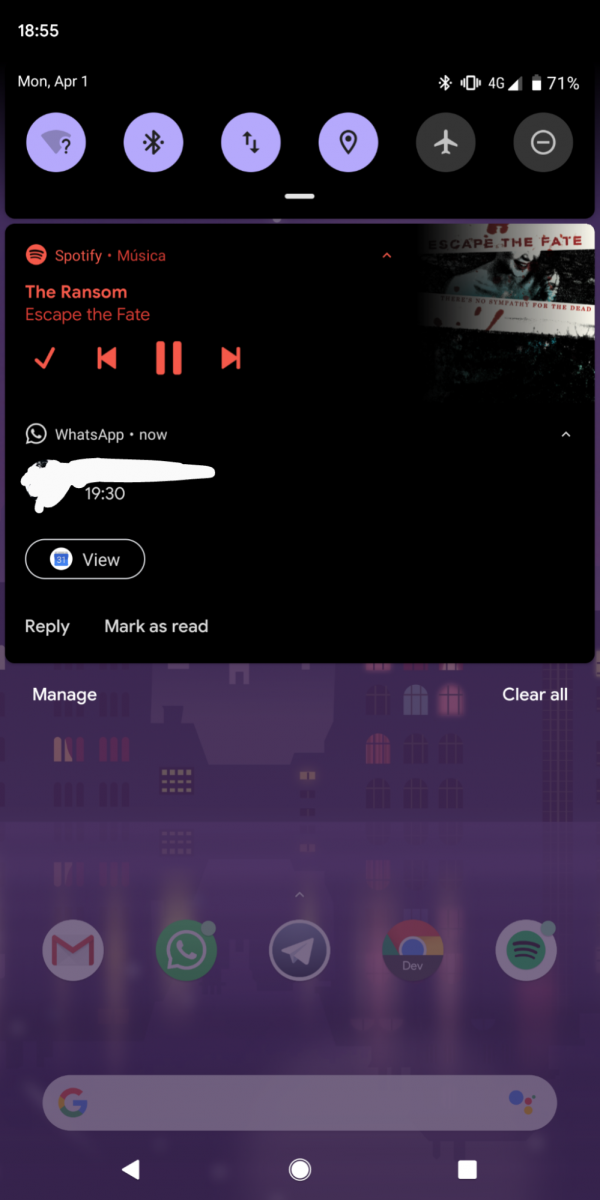Open Manage notifications
This screenshot has width=600, height=1200.
click(x=64, y=695)
